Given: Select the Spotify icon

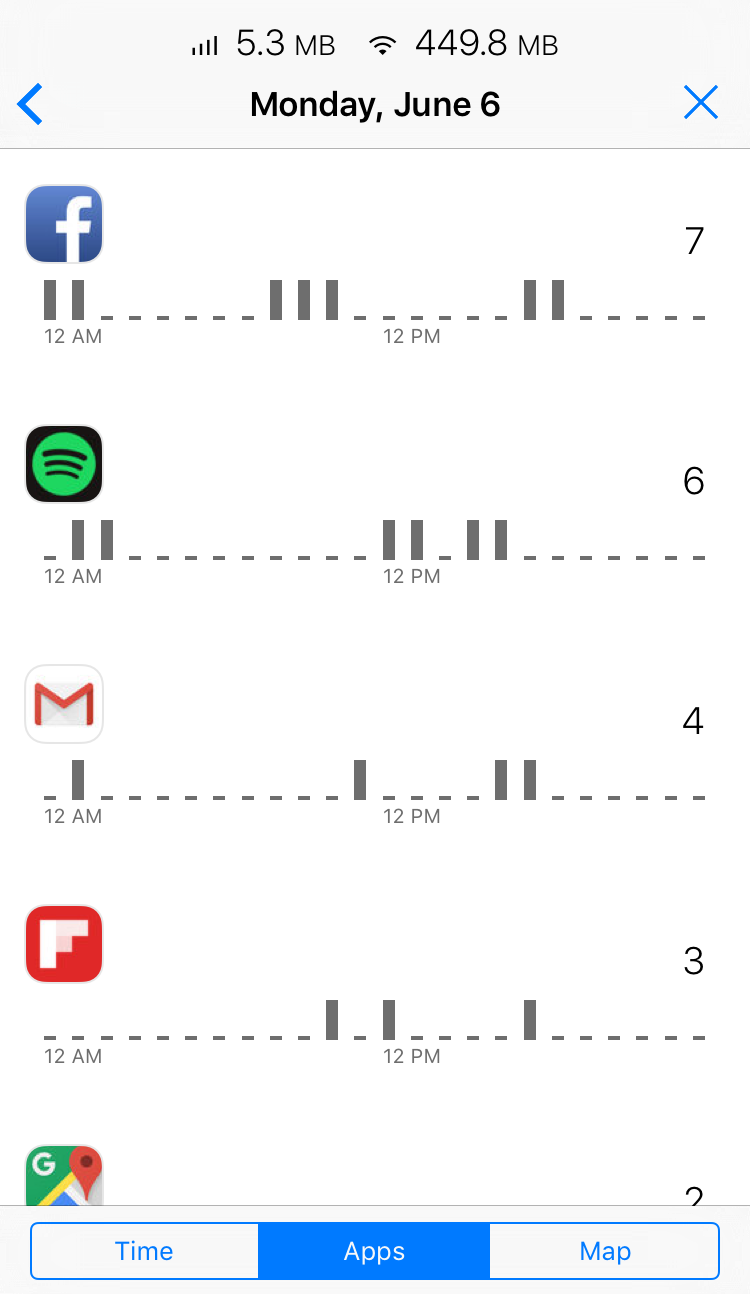Looking at the screenshot, I should [64, 464].
